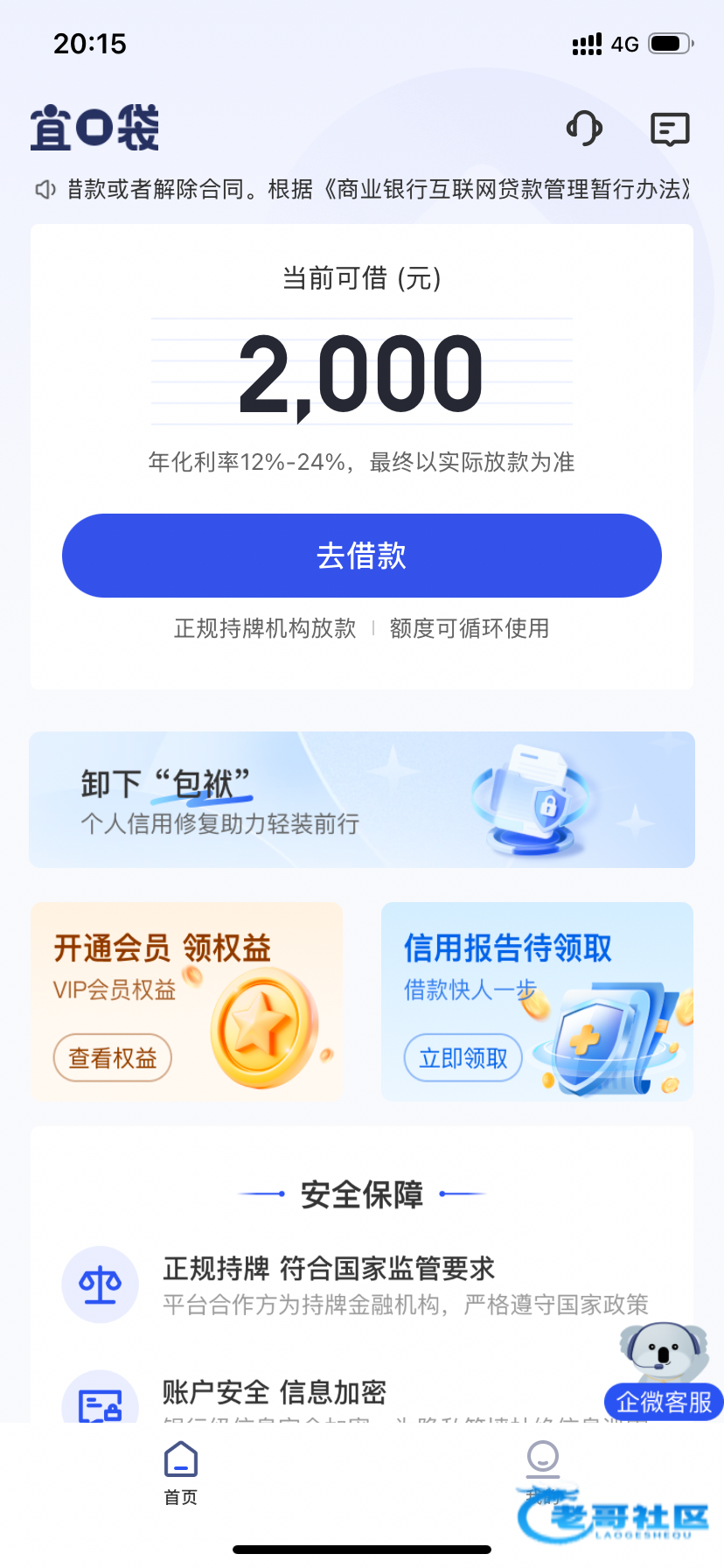The image size is (724, 1568).
Task: Open the customer service headset icon
Action: pyautogui.click(x=584, y=129)
